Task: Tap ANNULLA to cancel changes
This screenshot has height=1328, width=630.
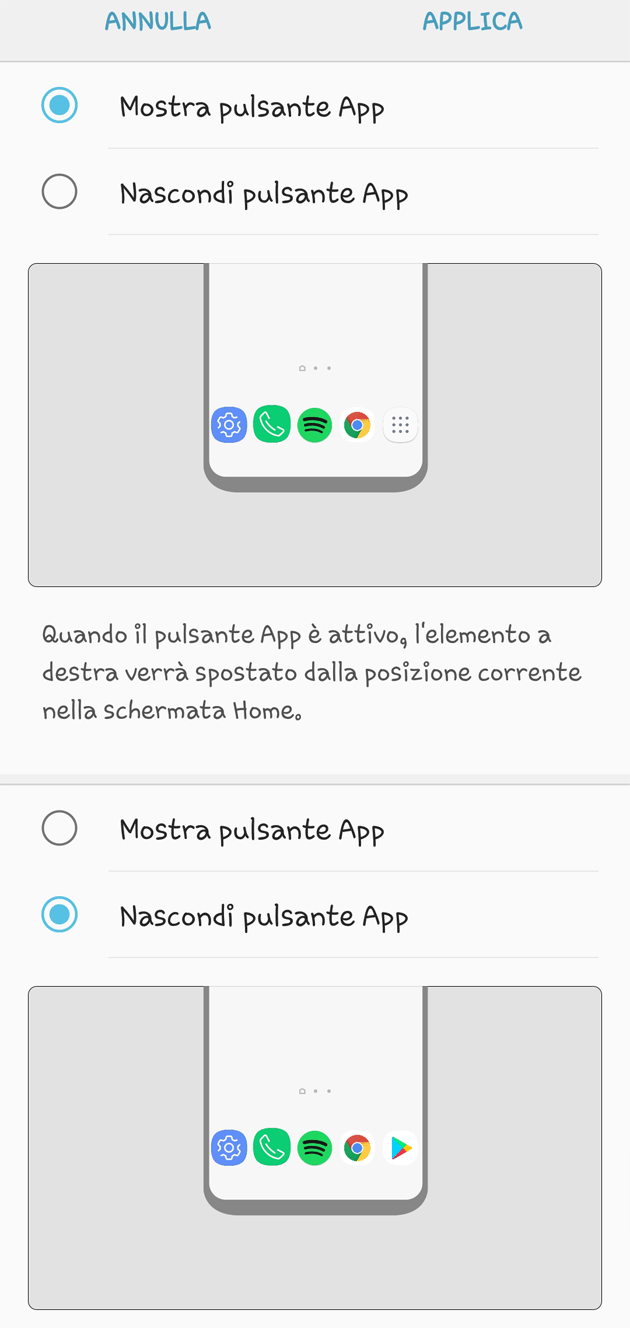Action: pos(158,21)
